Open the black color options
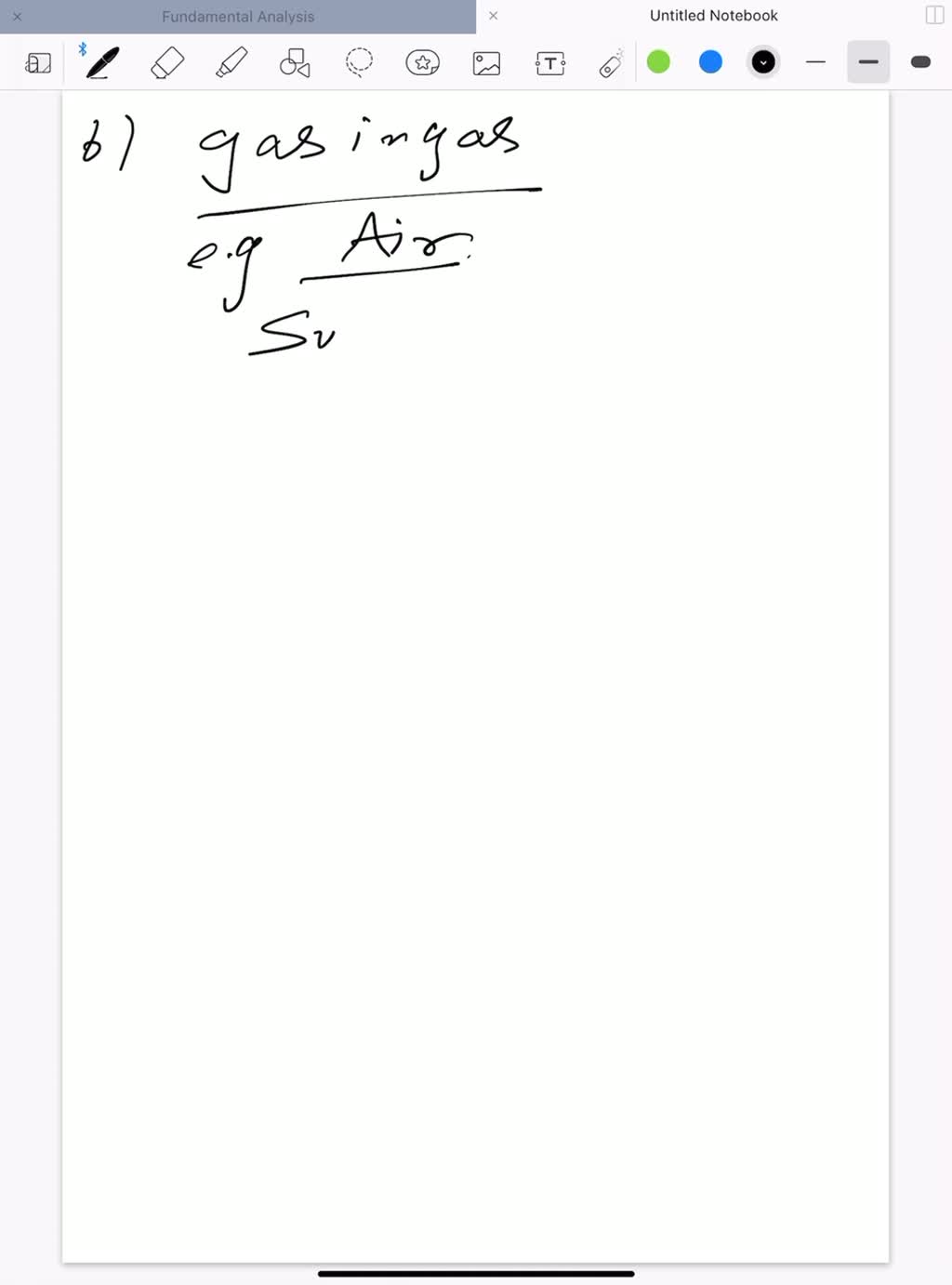952x1285 pixels. coord(763,62)
